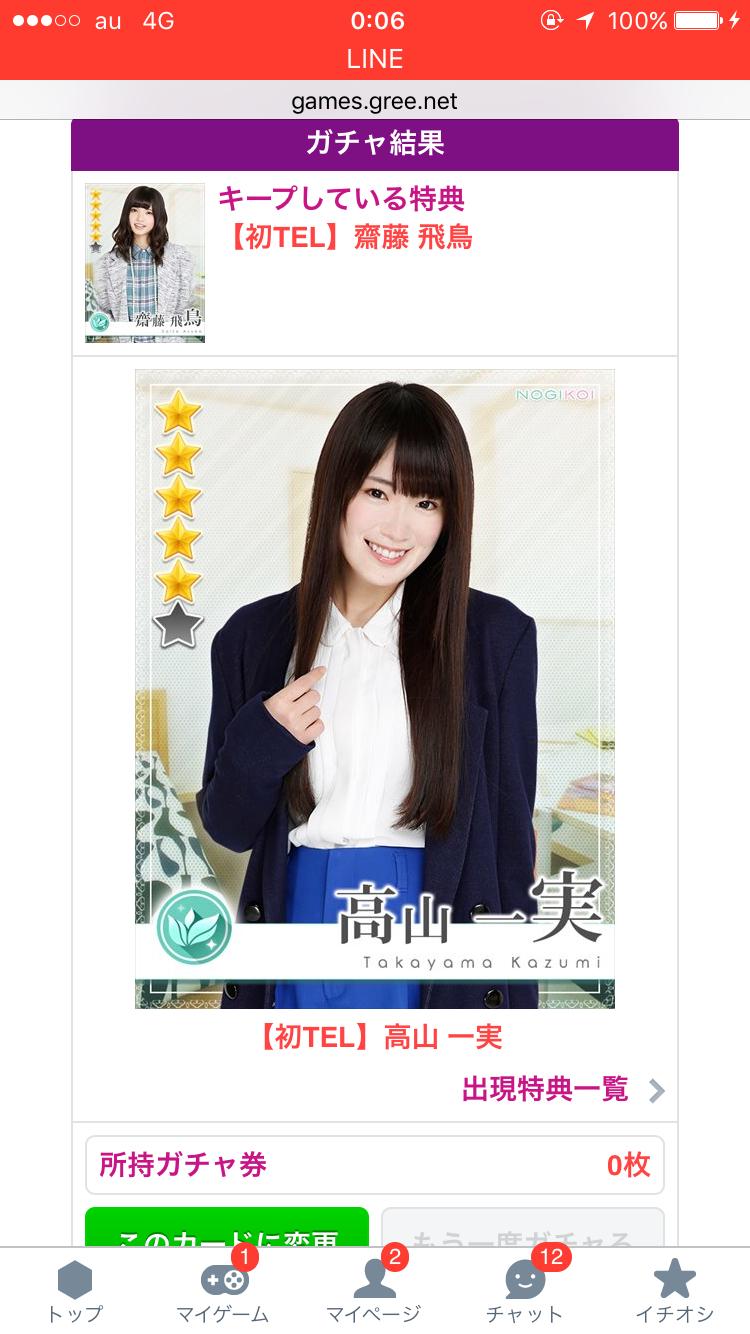
Task: Go to the マイページ tab
Action: [374, 1290]
